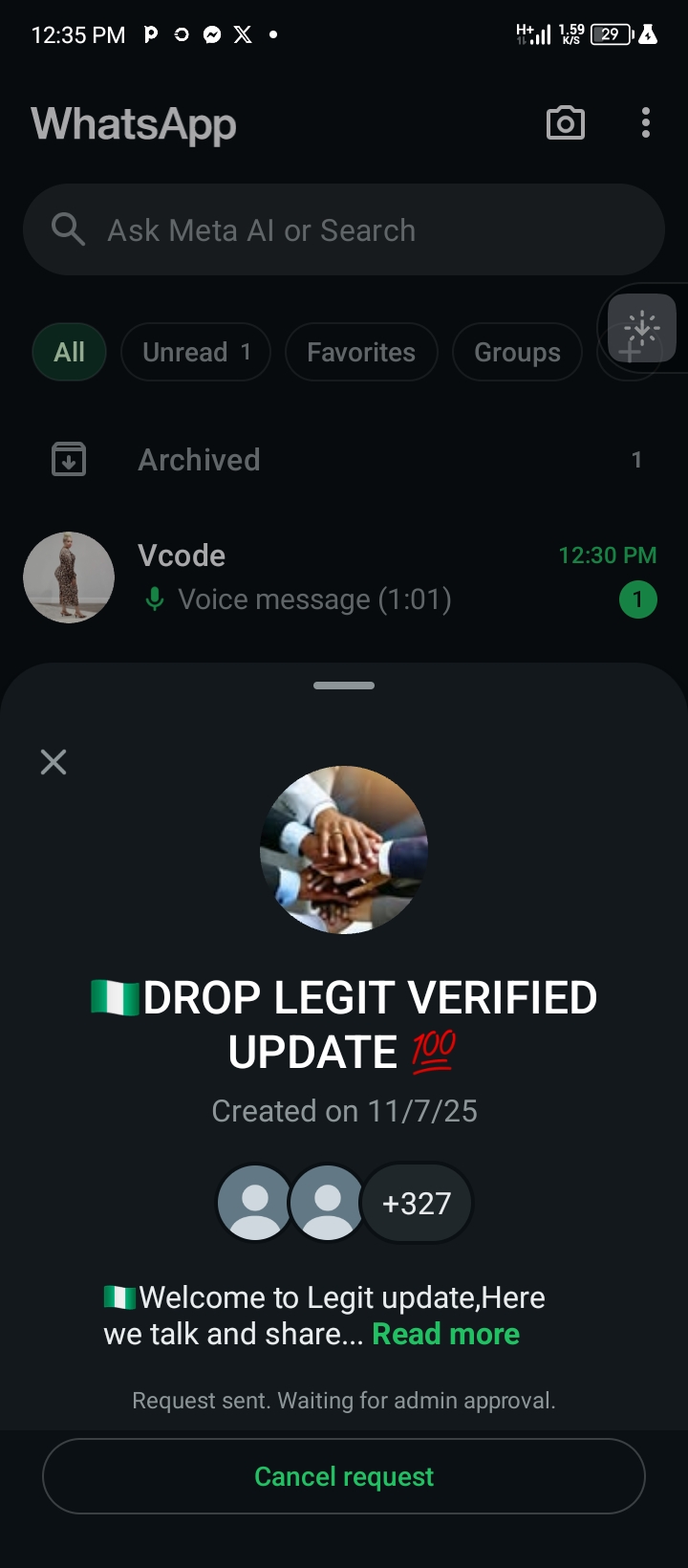Filter chats by Favorites
The width and height of the screenshot is (688, 1568).
click(x=361, y=353)
